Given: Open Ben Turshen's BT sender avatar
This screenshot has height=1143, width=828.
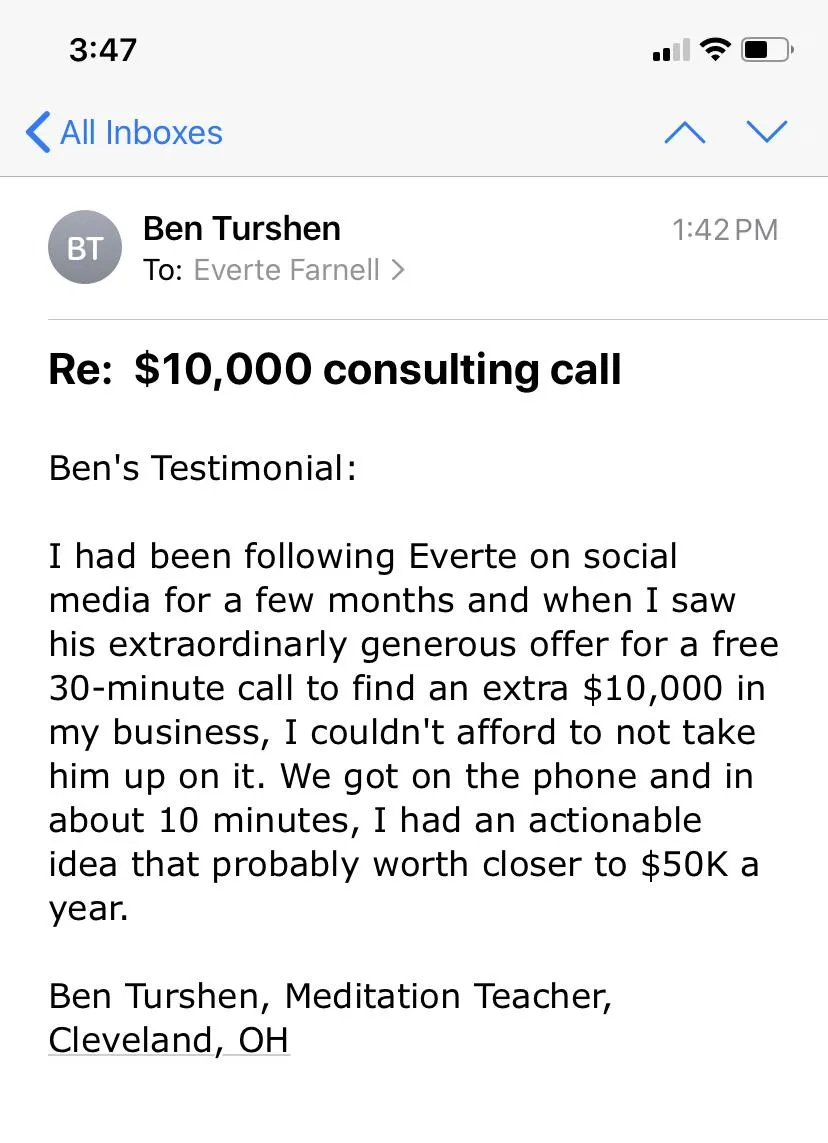Looking at the screenshot, I should (x=85, y=247).
